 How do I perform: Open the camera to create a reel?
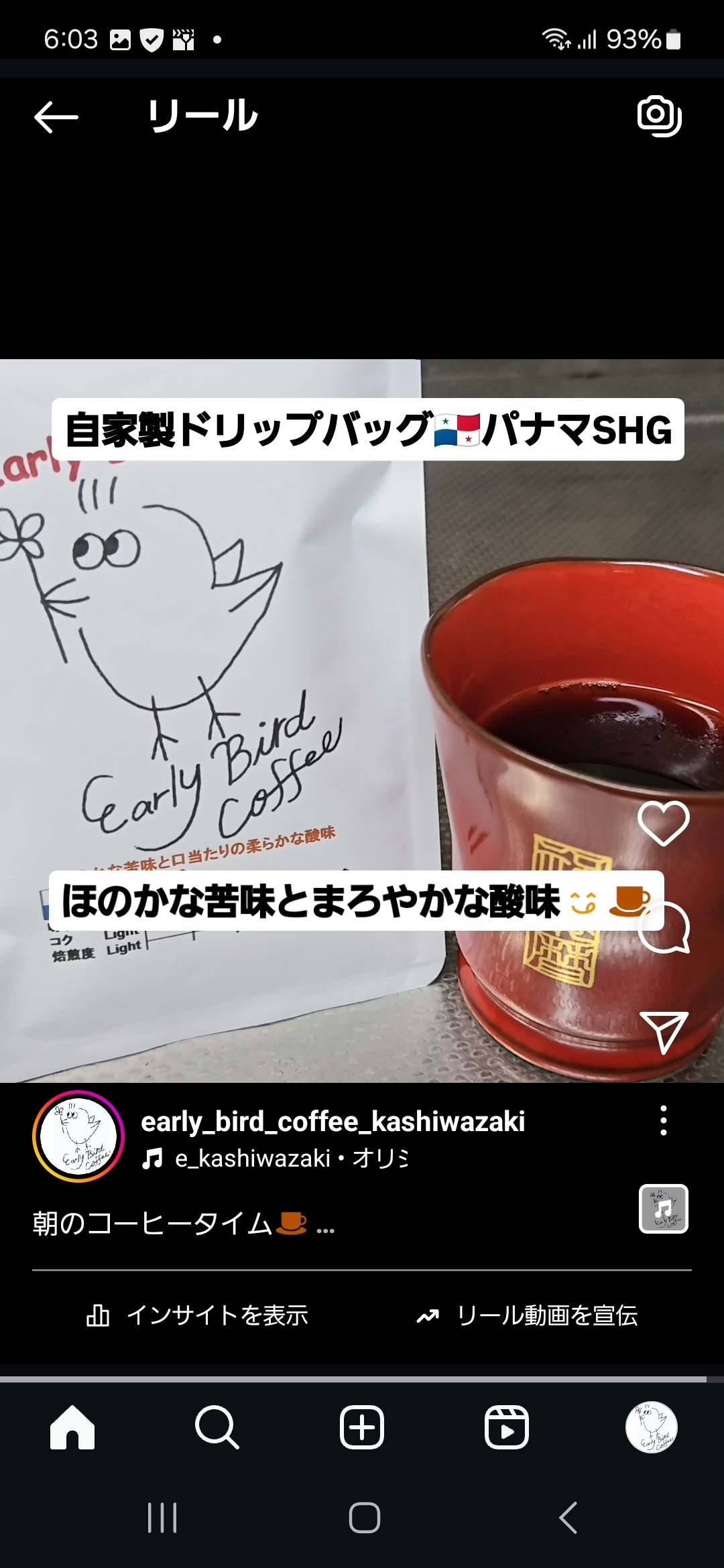click(x=659, y=117)
